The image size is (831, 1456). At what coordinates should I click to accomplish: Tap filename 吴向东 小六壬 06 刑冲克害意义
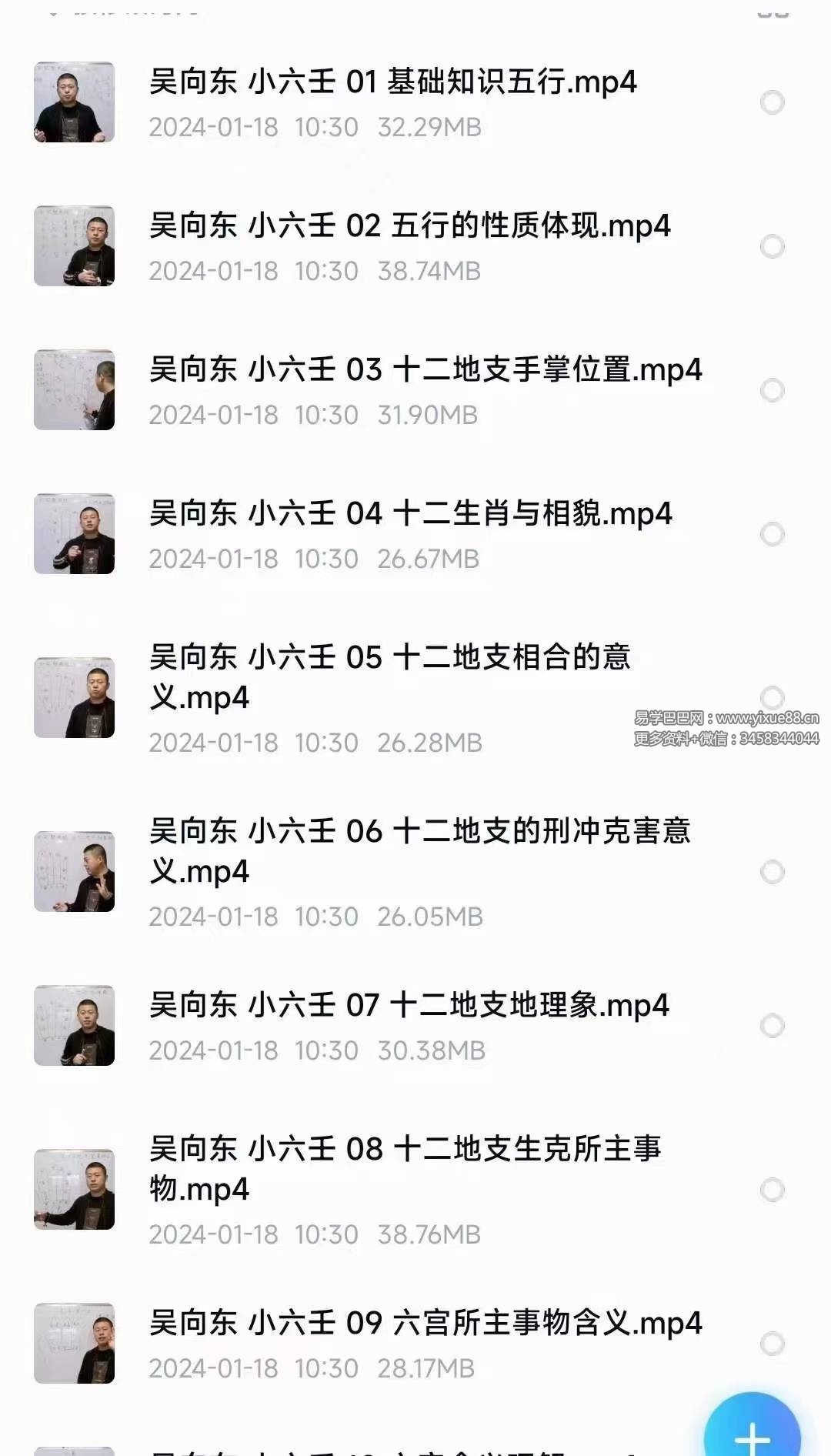(423, 850)
